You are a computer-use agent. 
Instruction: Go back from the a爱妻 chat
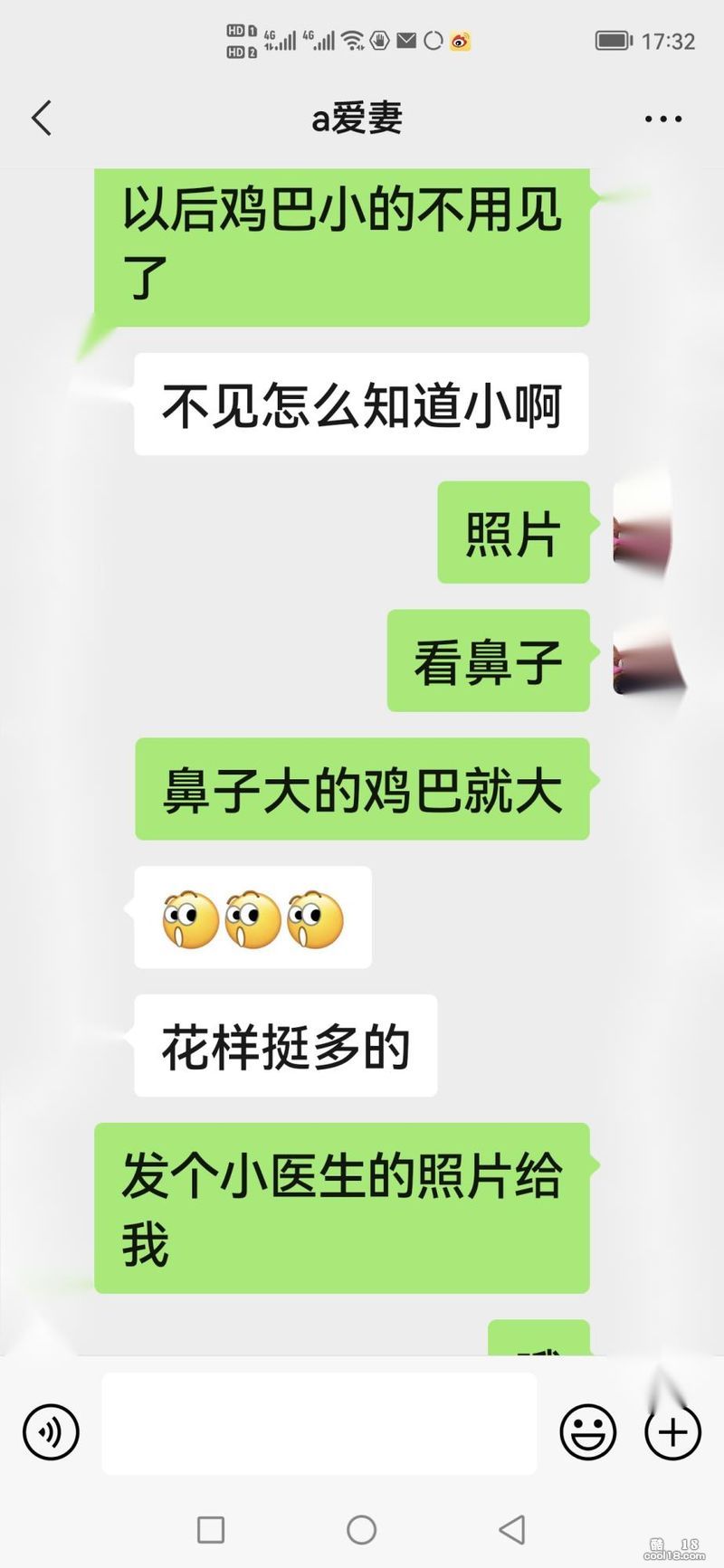pos(42,119)
